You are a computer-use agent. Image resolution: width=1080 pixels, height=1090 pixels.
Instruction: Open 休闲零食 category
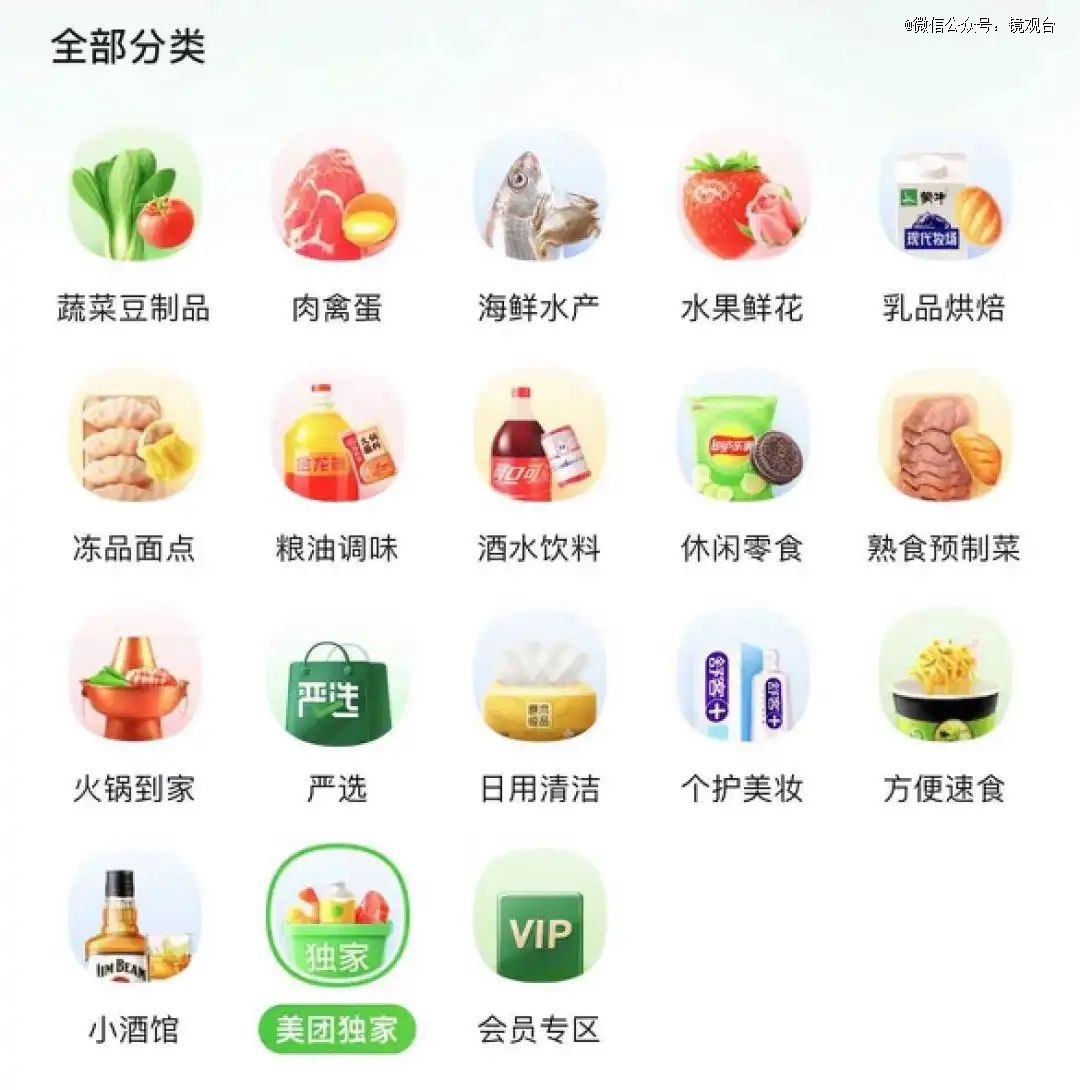tap(742, 436)
